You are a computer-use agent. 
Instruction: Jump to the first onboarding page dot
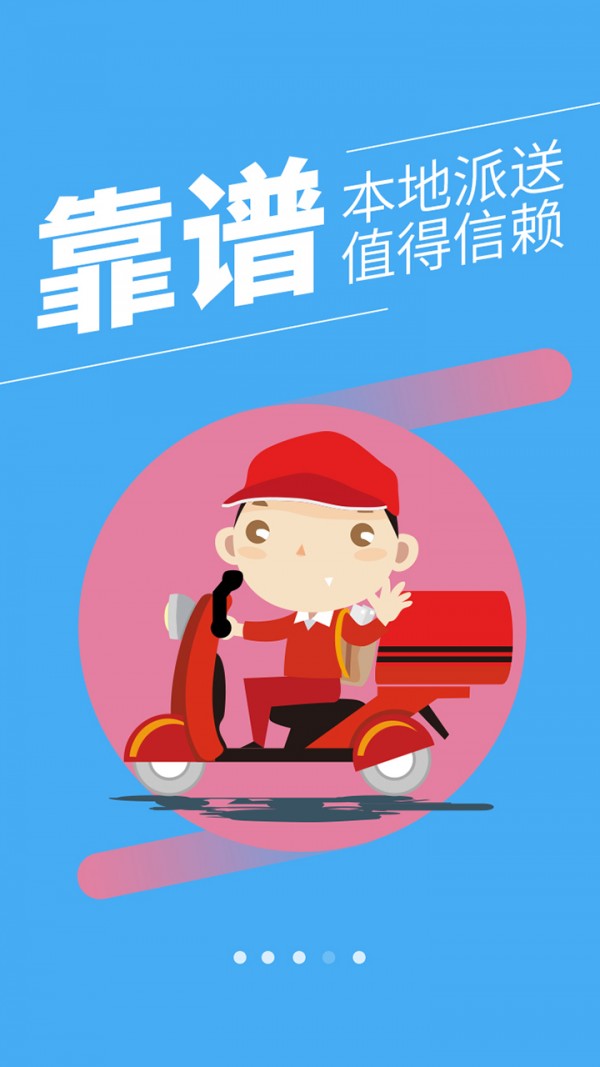click(240, 957)
